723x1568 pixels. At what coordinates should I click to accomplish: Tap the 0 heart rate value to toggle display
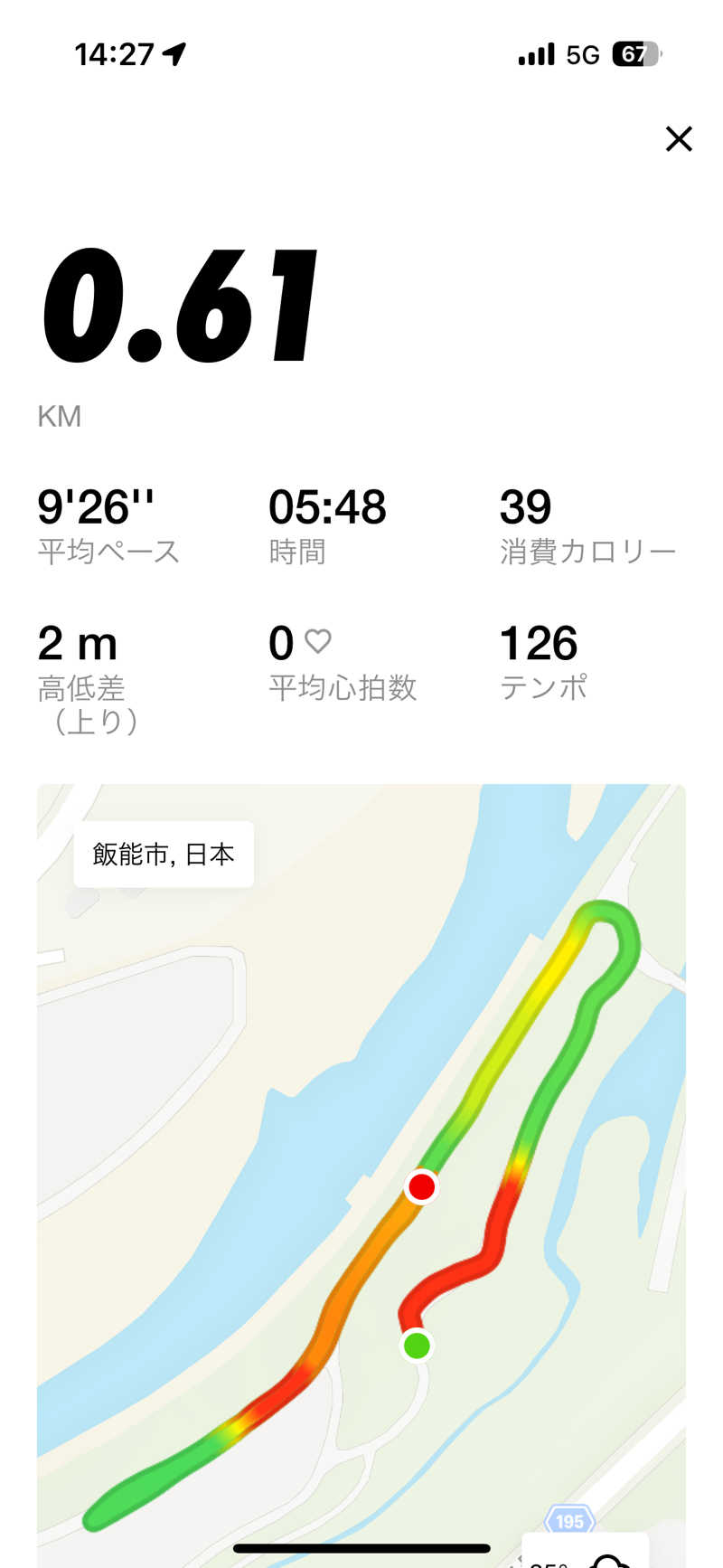tap(284, 641)
